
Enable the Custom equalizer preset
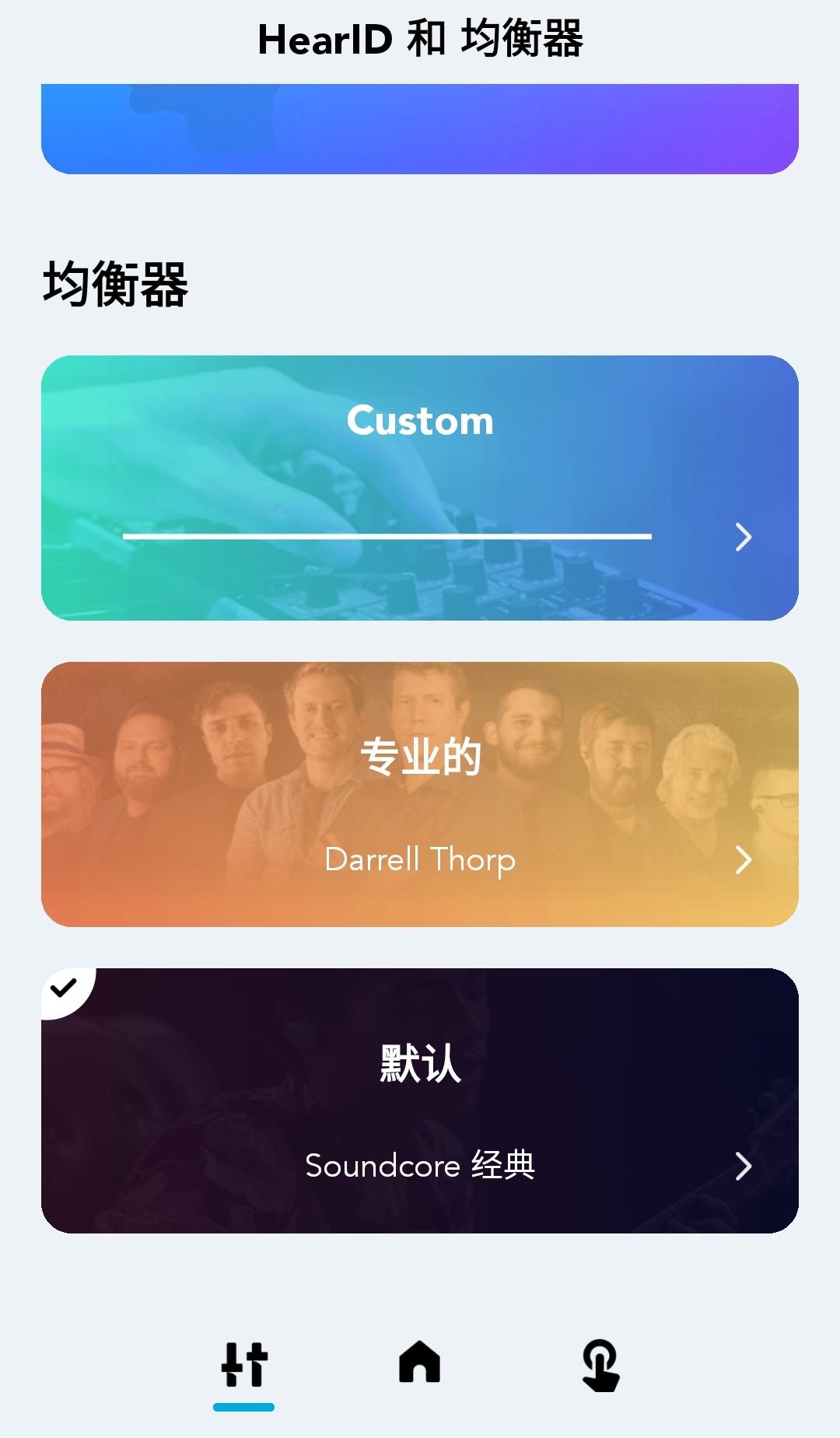420,486
